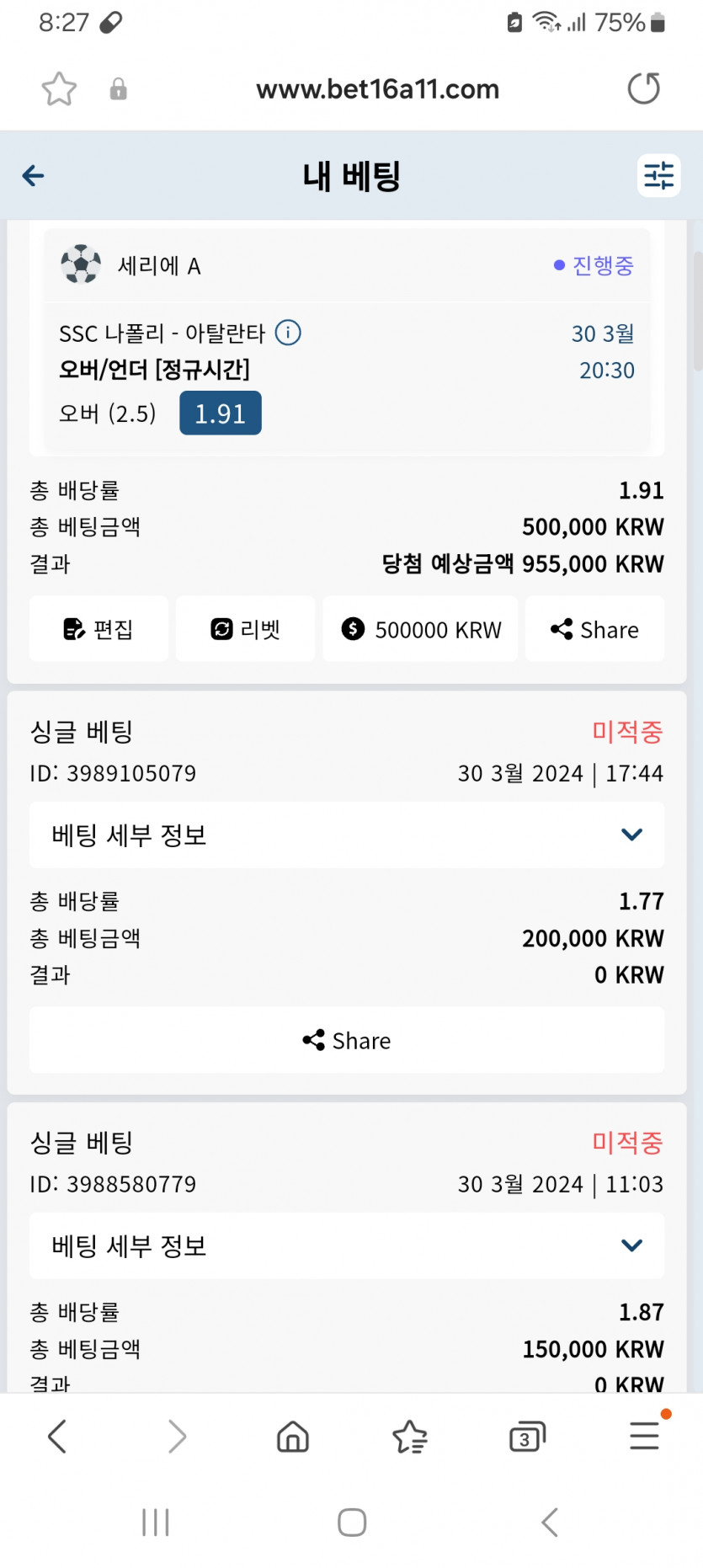Go to previous page in browser toolbar
Screen dimensions: 703x1568
tap(57, 1437)
